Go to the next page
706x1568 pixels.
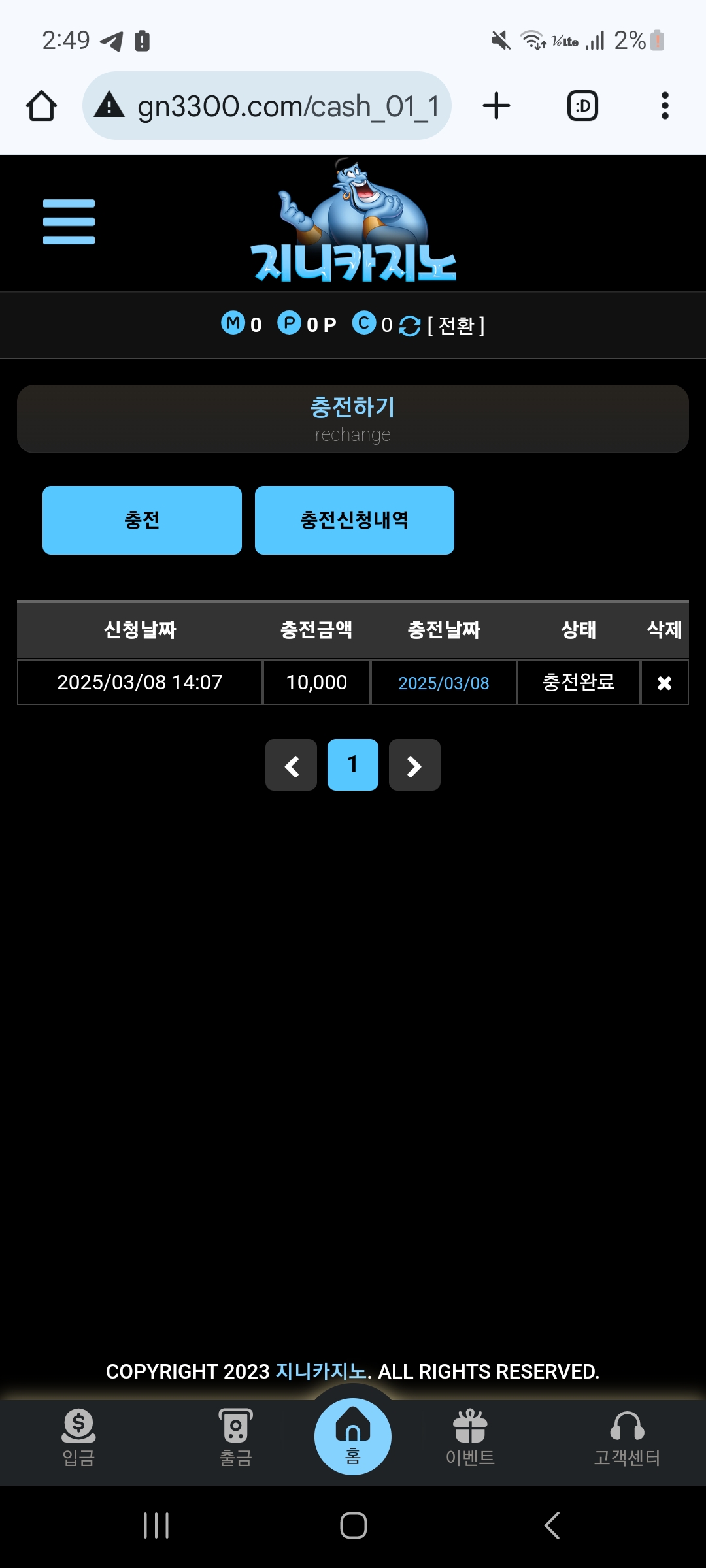click(414, 765)
